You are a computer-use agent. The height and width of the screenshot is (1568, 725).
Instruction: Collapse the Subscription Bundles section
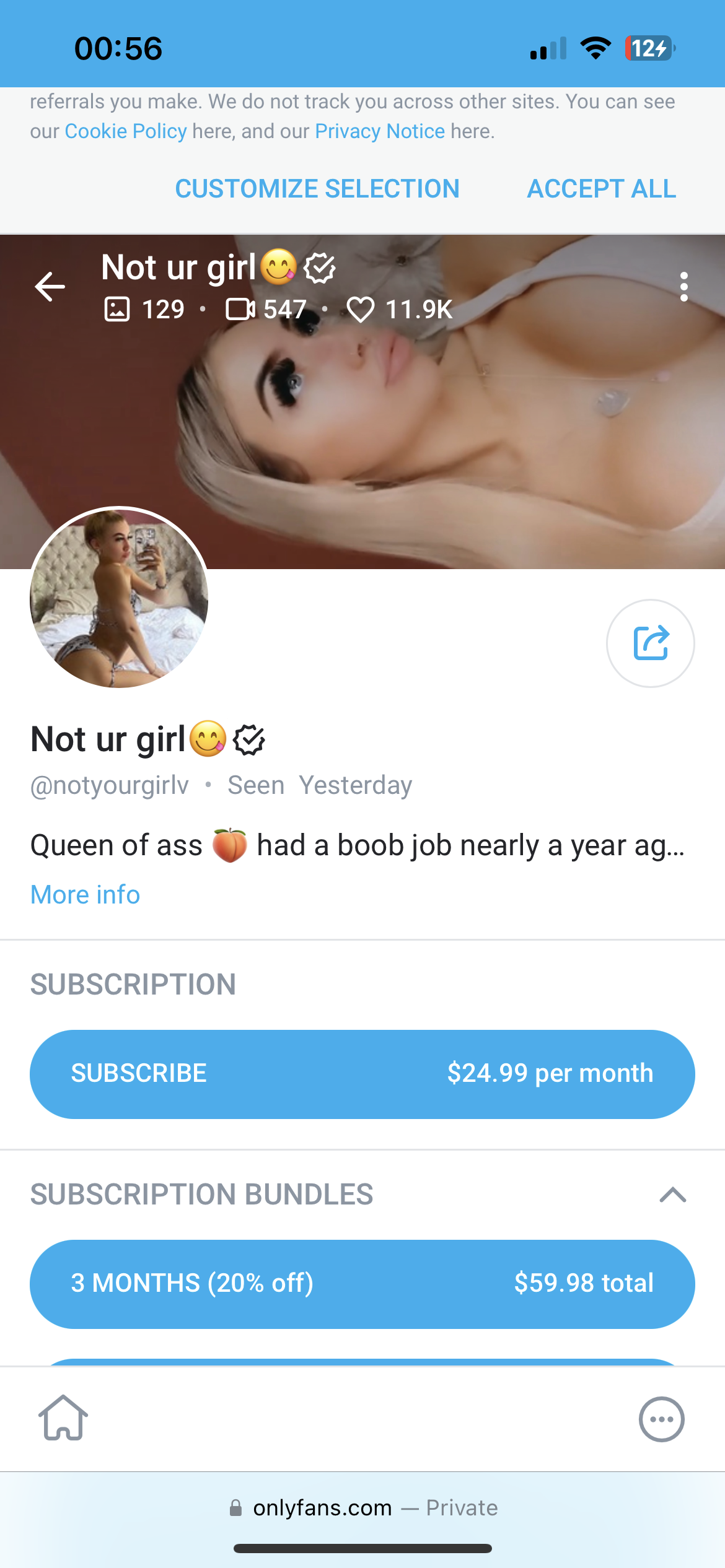coord(672,1195)
